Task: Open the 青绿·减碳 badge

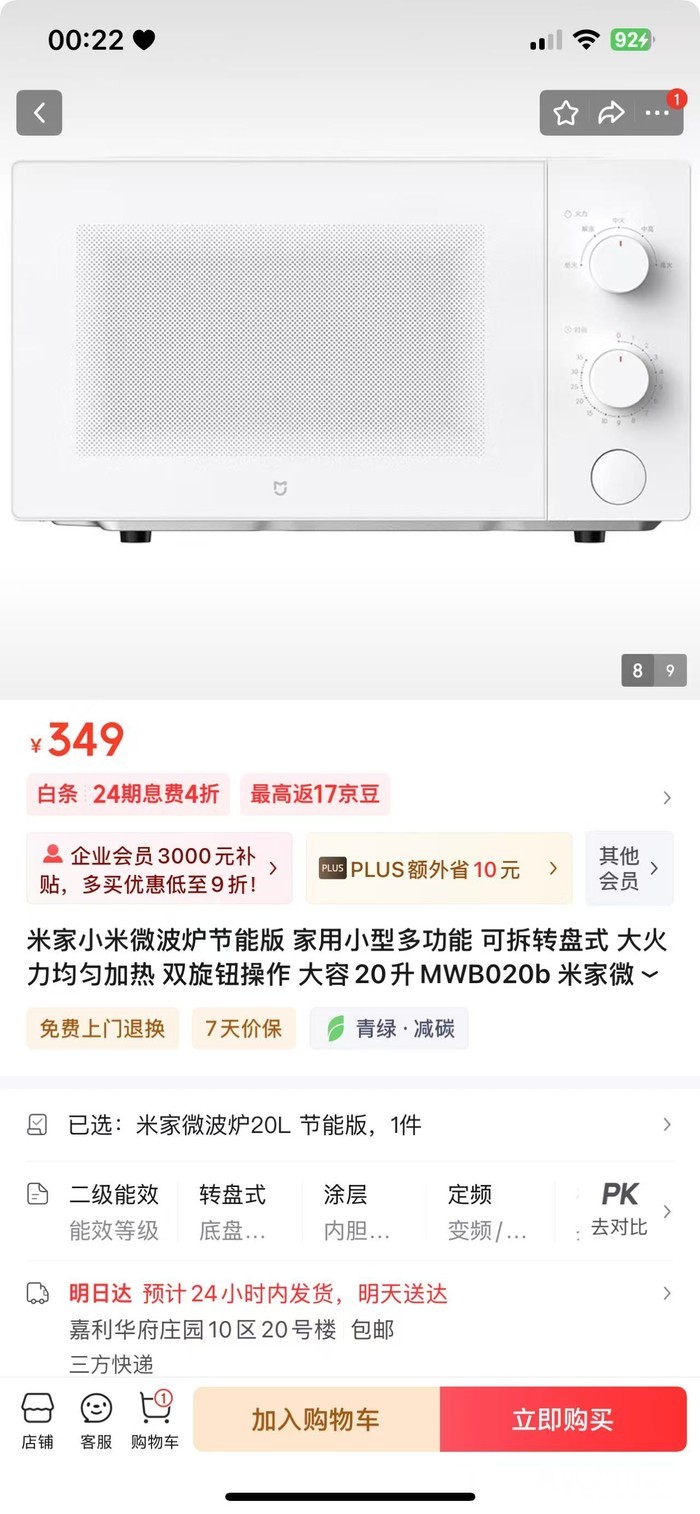Action: [x=388, y=1028]
